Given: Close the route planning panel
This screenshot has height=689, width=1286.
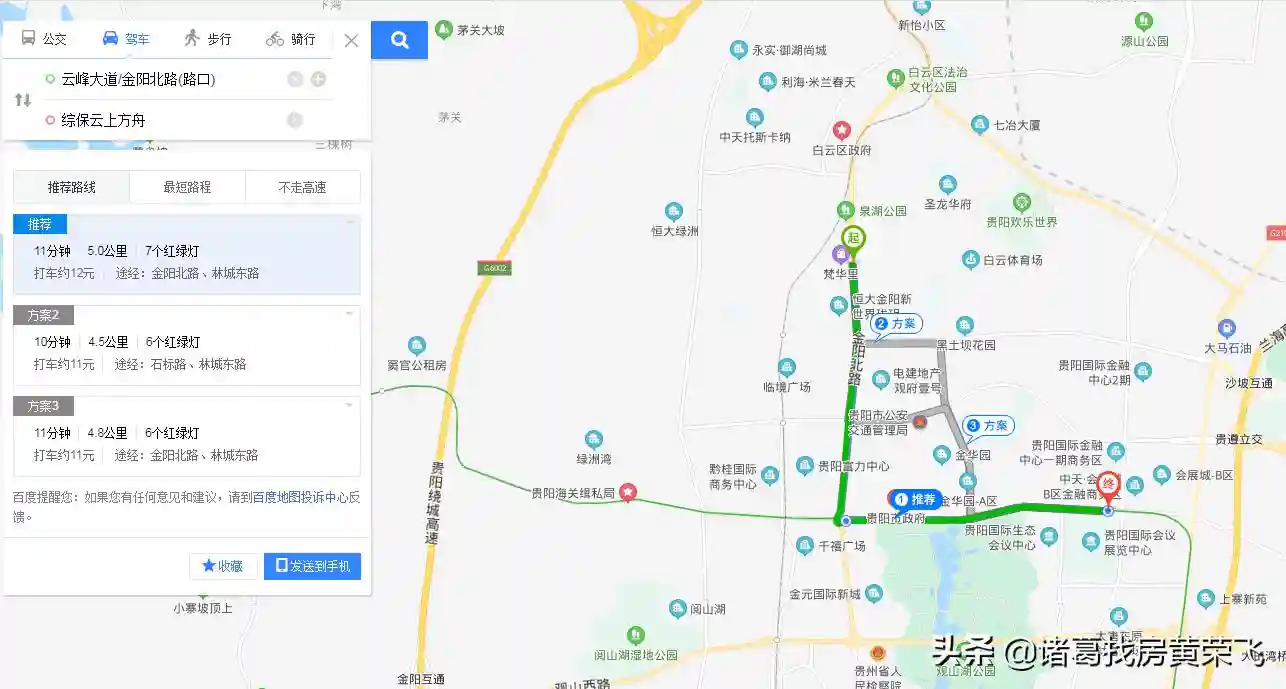Looking at the screenshot, I should (x=351, y=40).
